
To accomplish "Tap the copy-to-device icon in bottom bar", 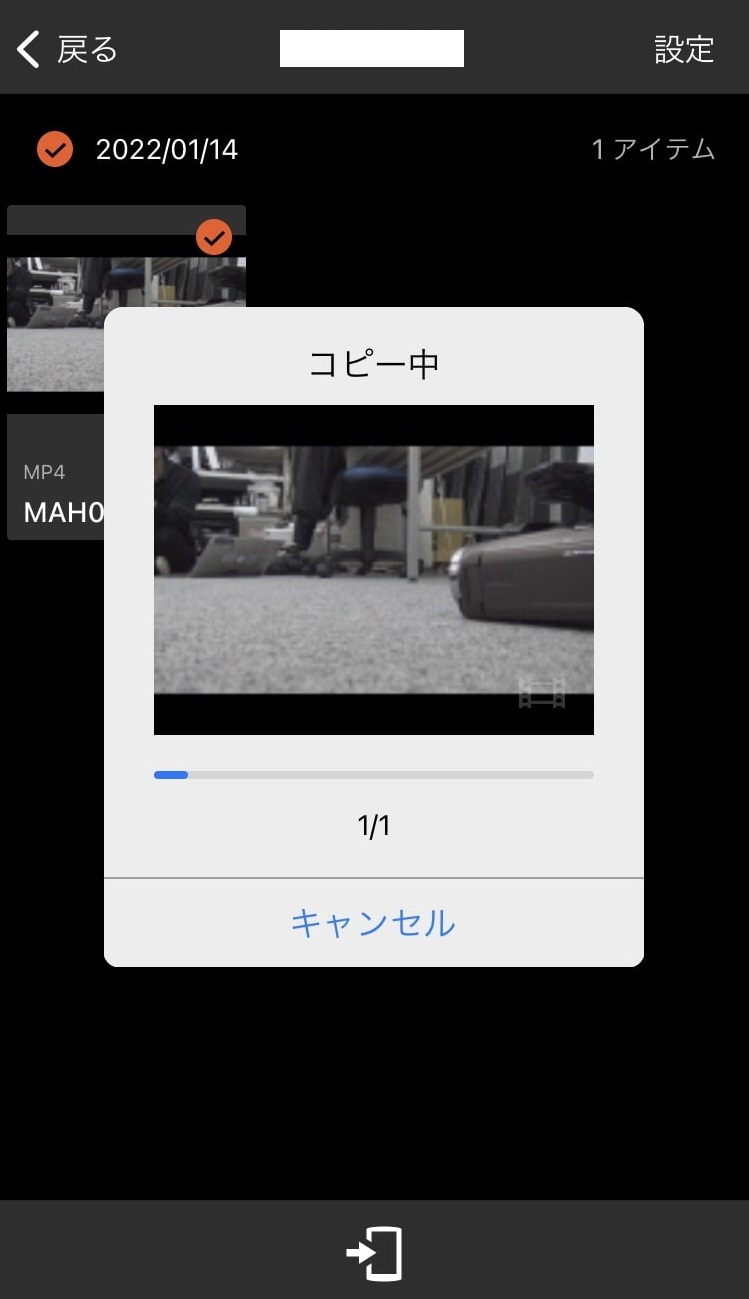I will pos(374,1253).
